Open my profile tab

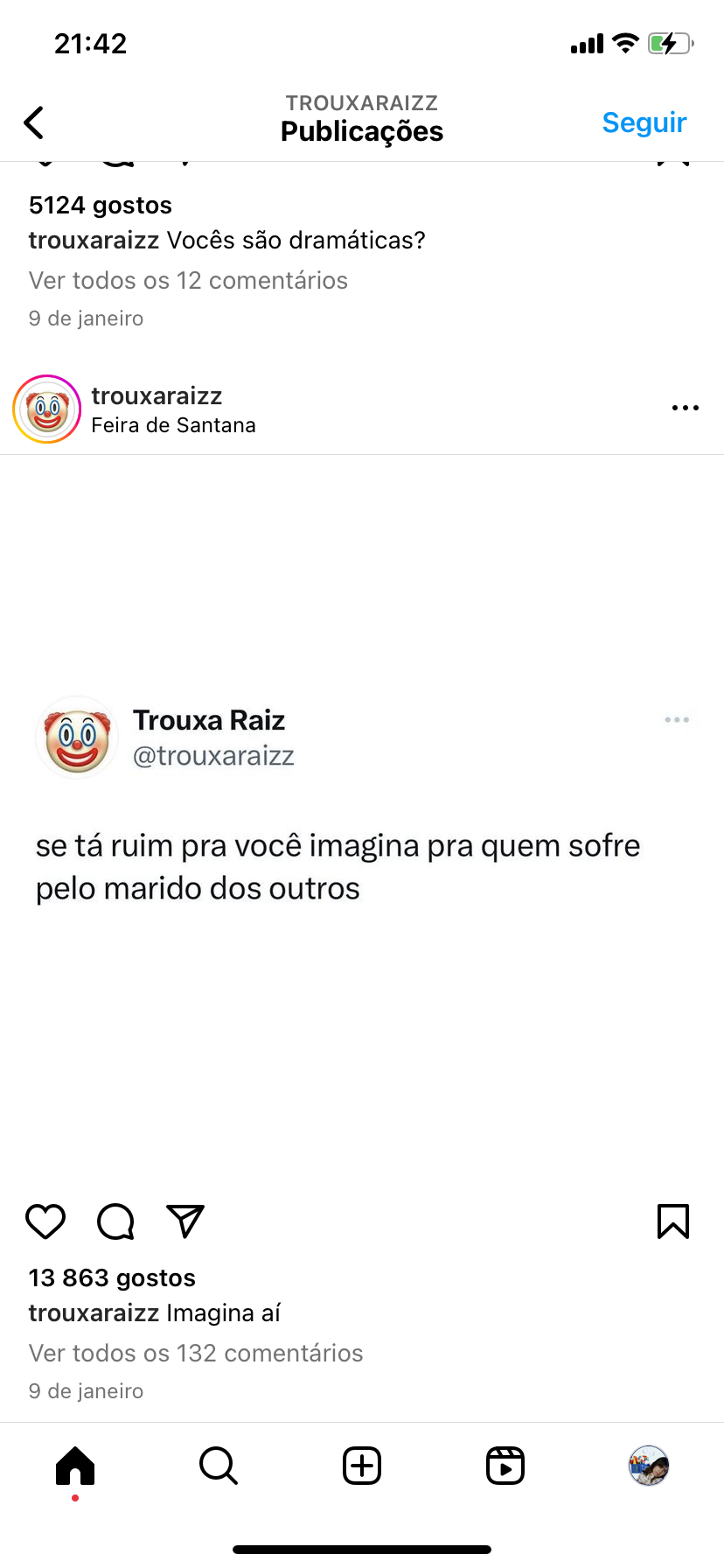pos(649,1466)
